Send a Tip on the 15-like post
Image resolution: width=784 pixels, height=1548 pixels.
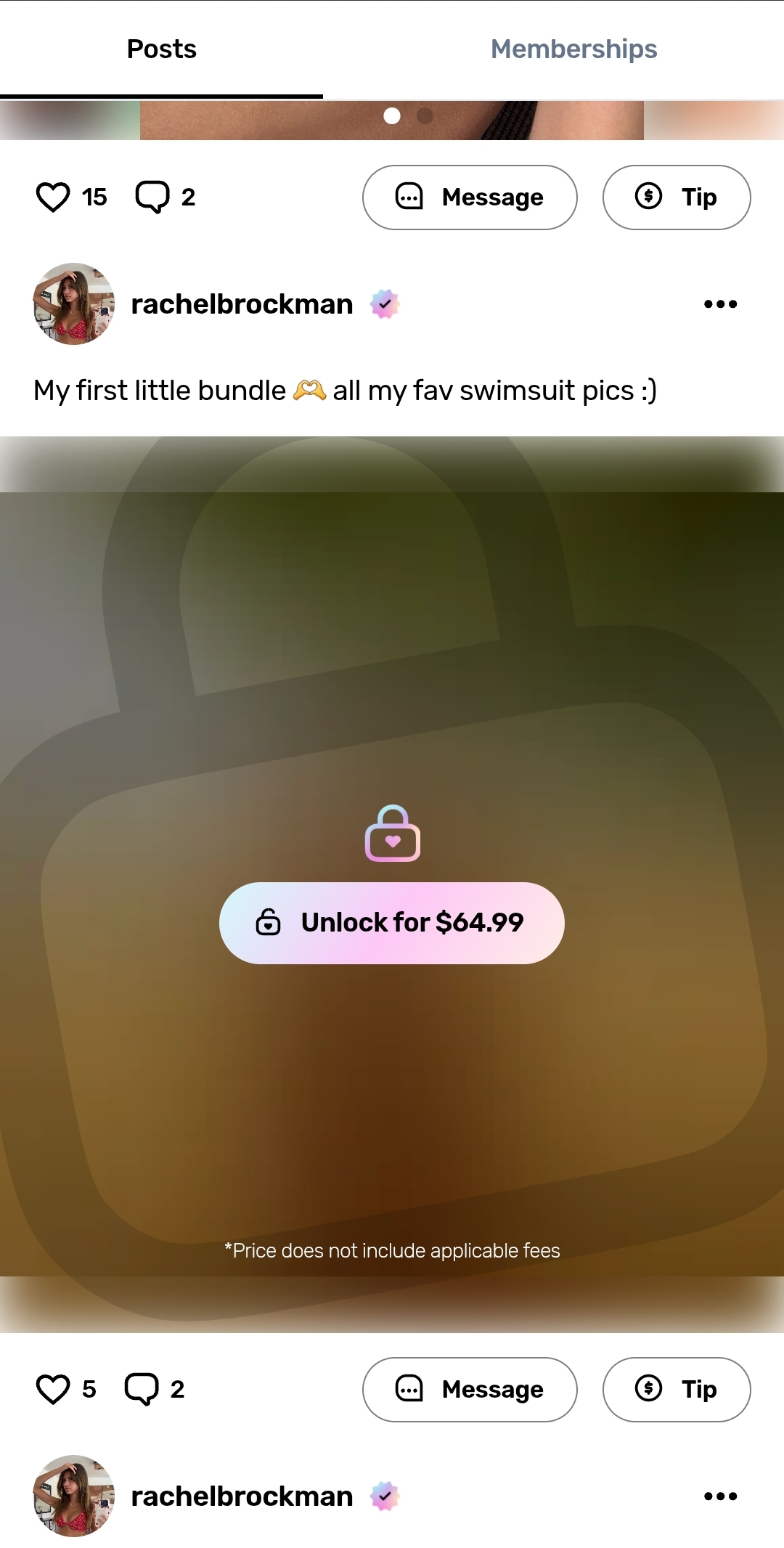[x=677, y=197]
